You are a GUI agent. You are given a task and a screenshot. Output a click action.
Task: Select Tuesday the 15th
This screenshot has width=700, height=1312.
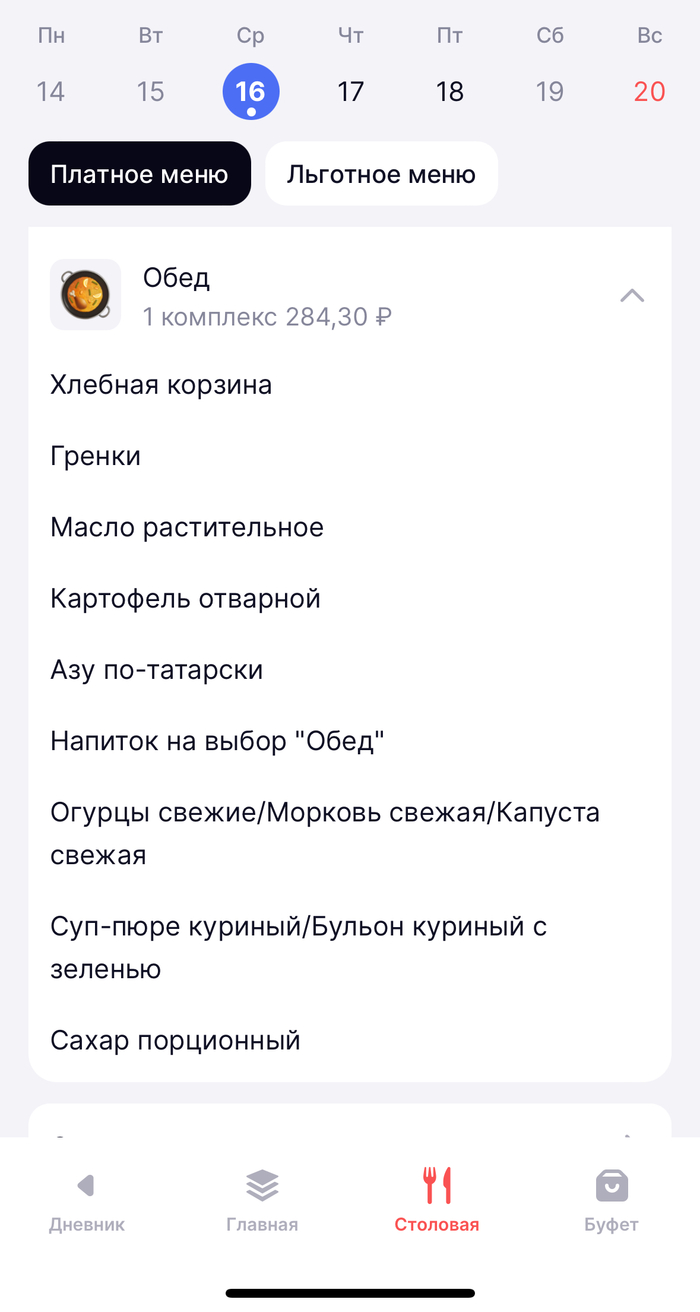tap(150, 92)
